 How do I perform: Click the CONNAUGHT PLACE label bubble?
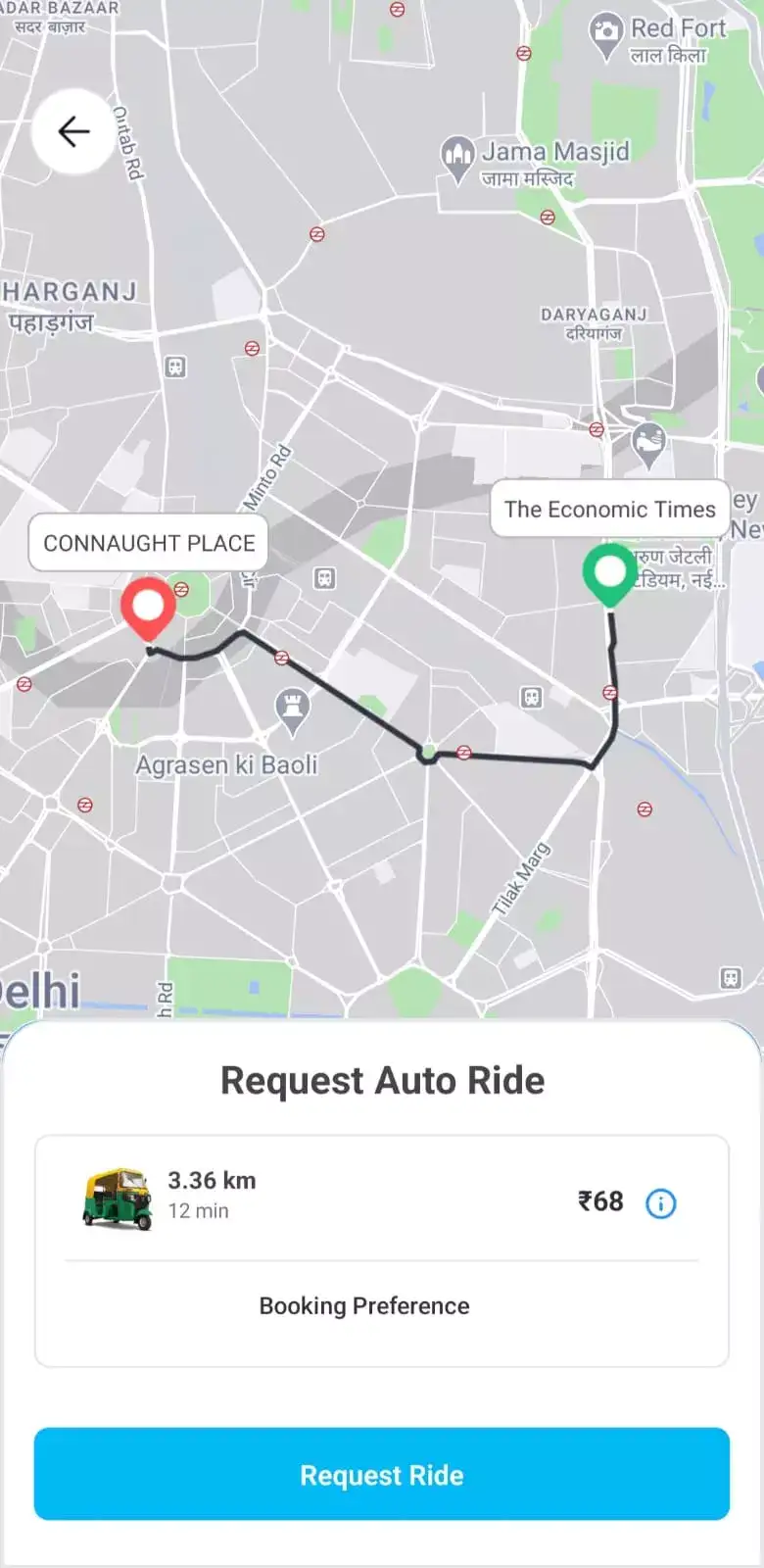148,543
